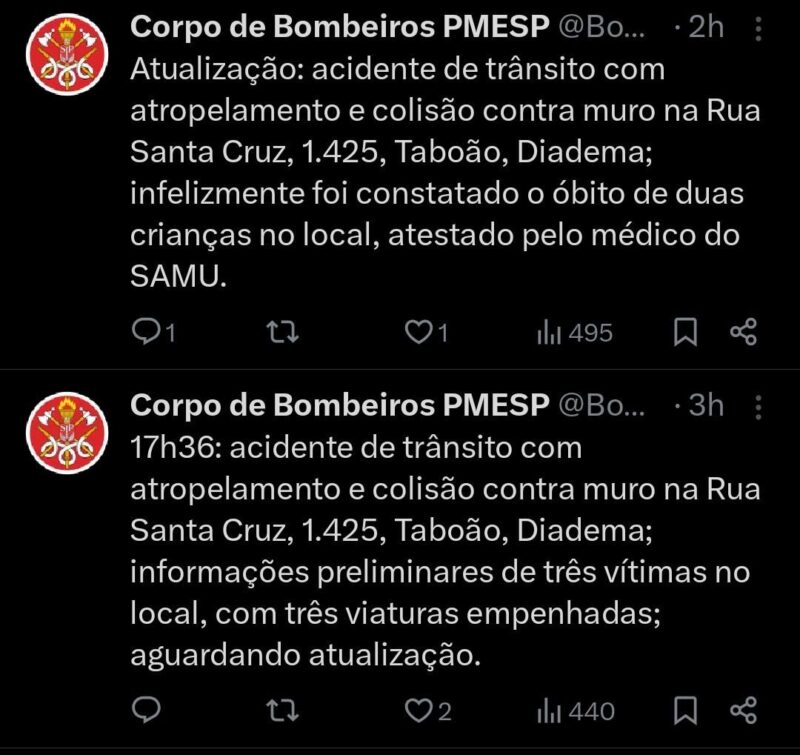Screen dimensions: 800x755
Task: Bookmark the 17h36 accident post
Action: [x=685, y=711]
